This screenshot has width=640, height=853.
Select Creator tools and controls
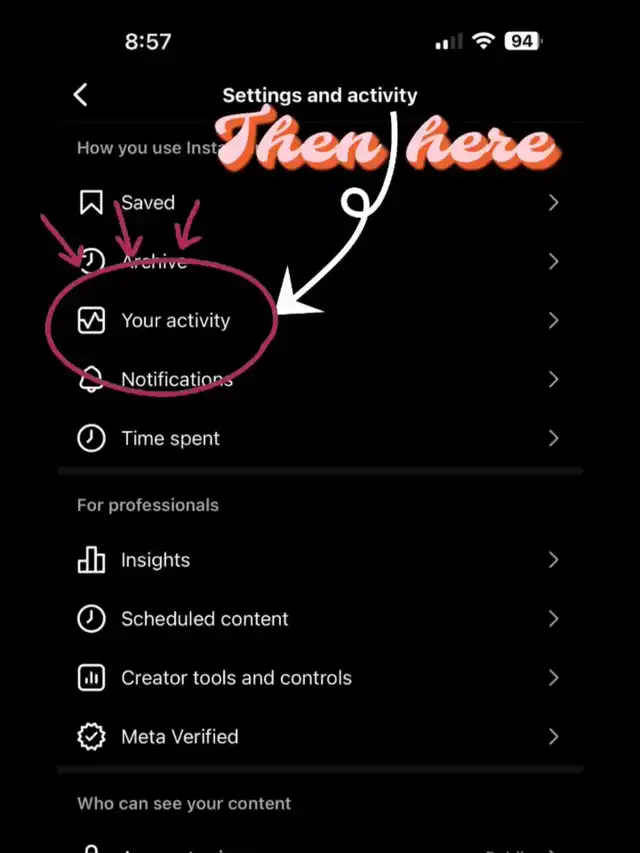236,678
